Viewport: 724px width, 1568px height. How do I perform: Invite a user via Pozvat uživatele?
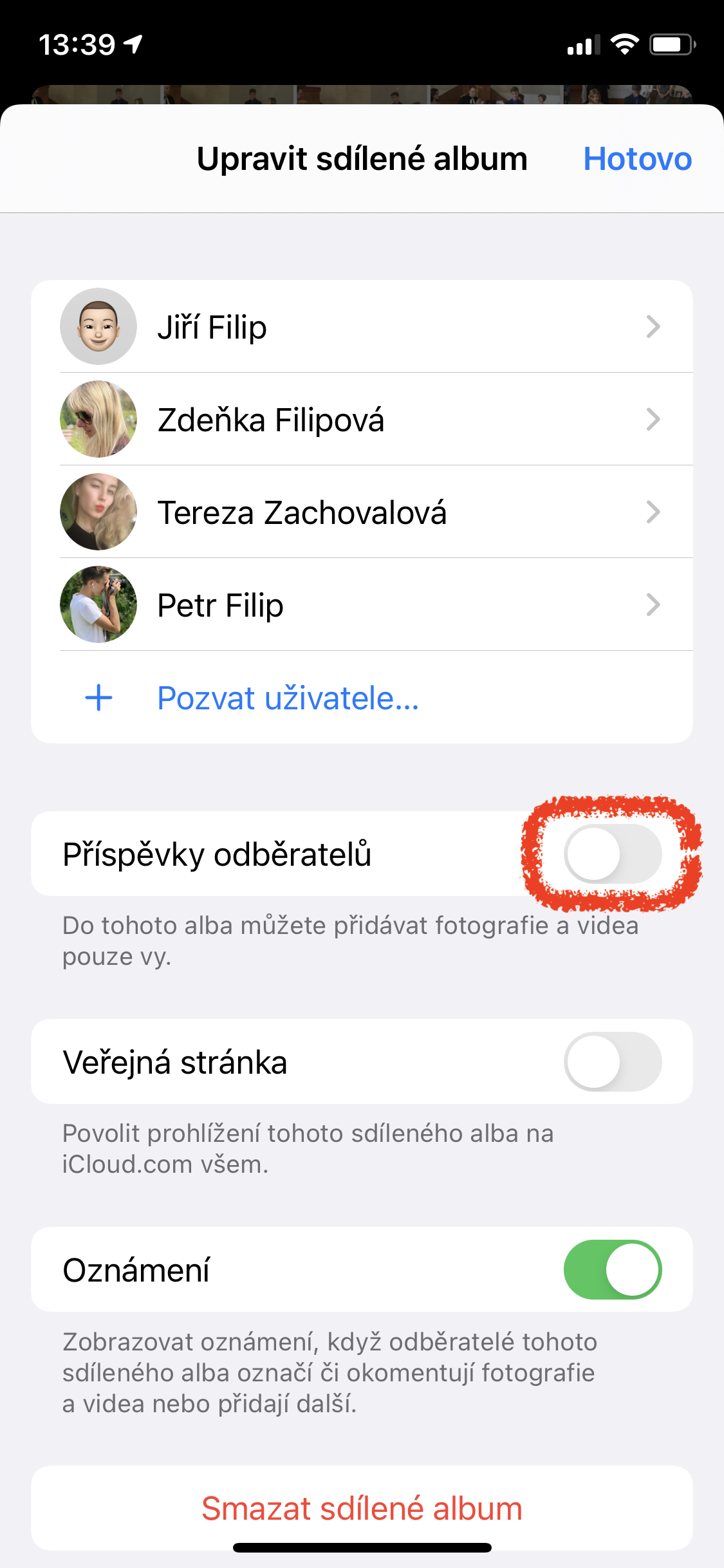[288, 698]
